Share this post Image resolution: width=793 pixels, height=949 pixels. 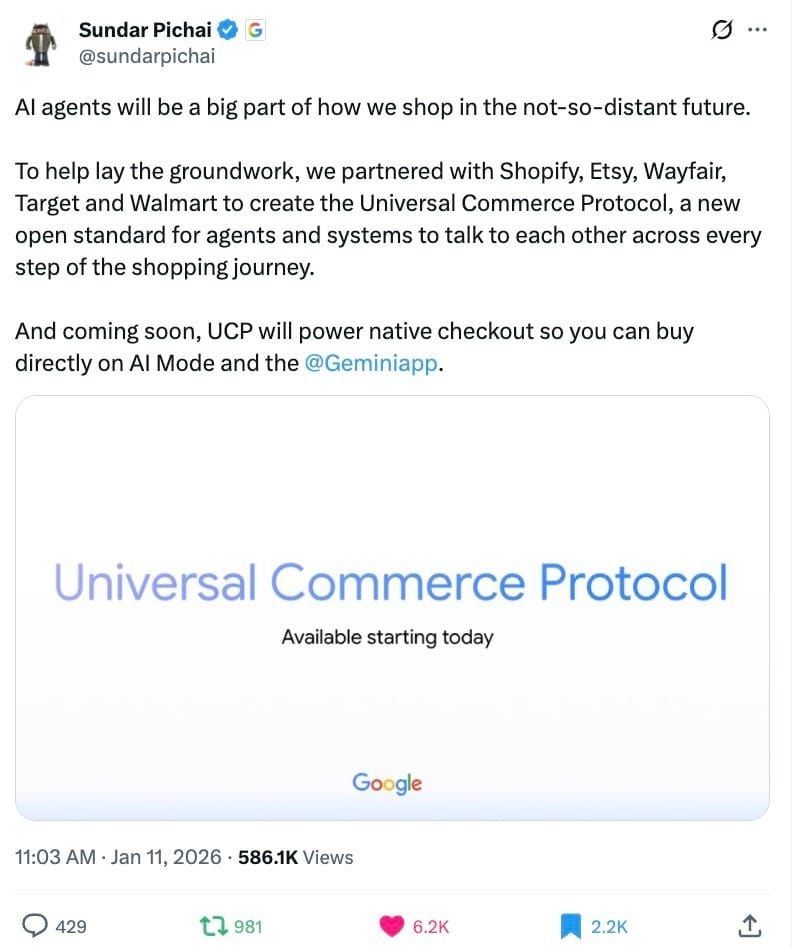[751, 926]
